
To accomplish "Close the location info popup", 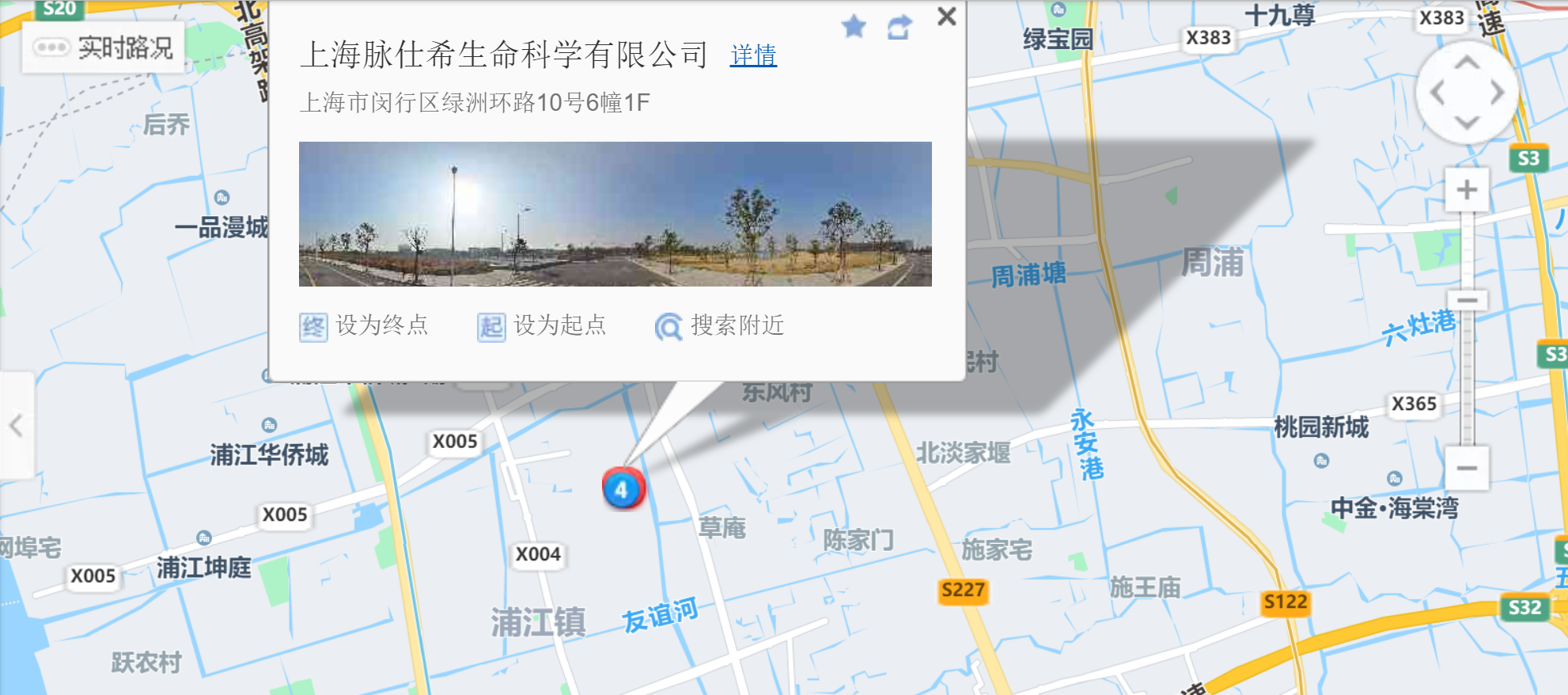I will point(946,17).
